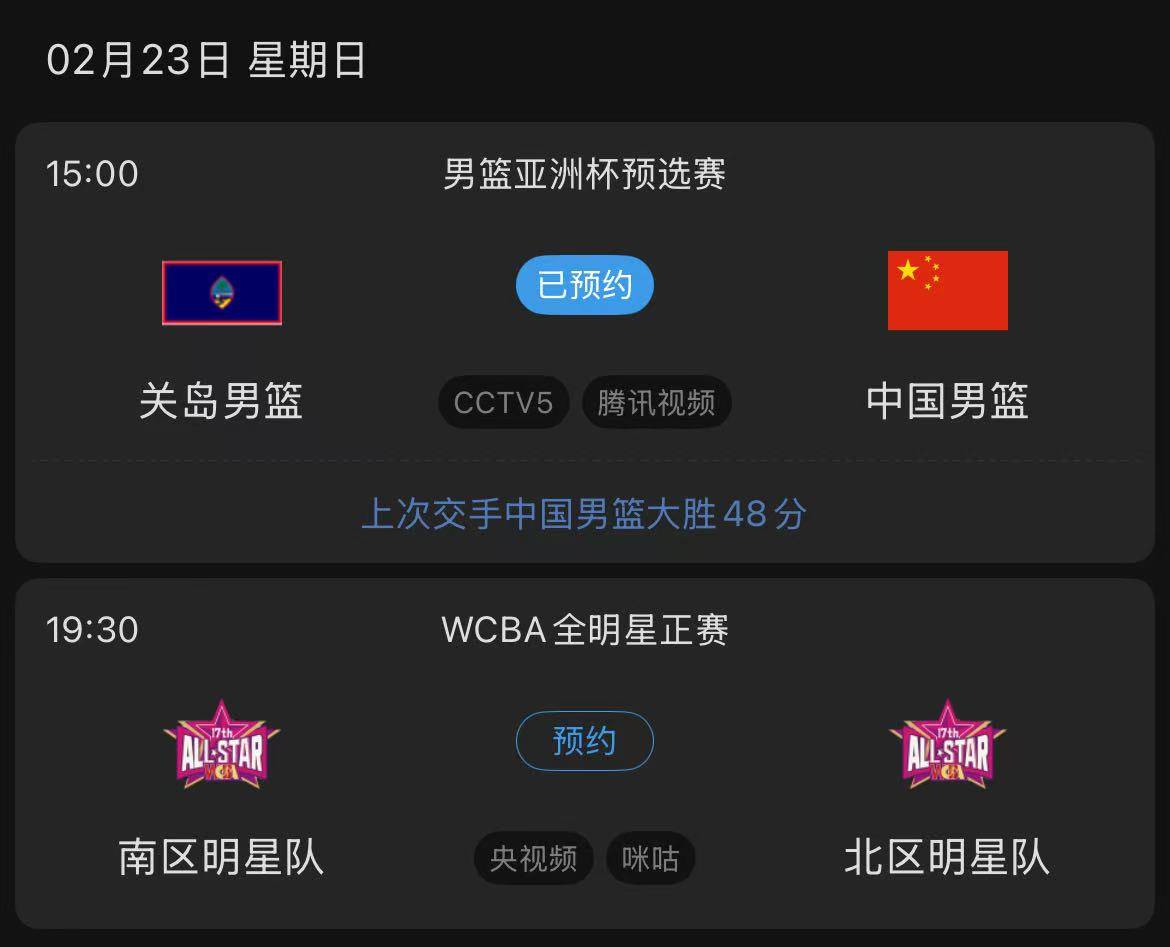Reserve the WCBA All-Star game with 预约
This screenshot has width=1170, height=947.
584,741
